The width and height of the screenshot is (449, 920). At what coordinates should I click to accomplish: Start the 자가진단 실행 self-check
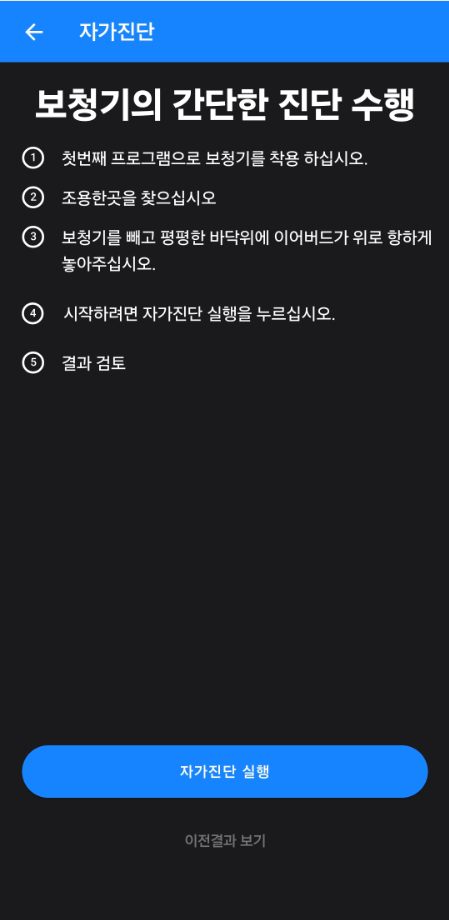(x=225, y=771)
